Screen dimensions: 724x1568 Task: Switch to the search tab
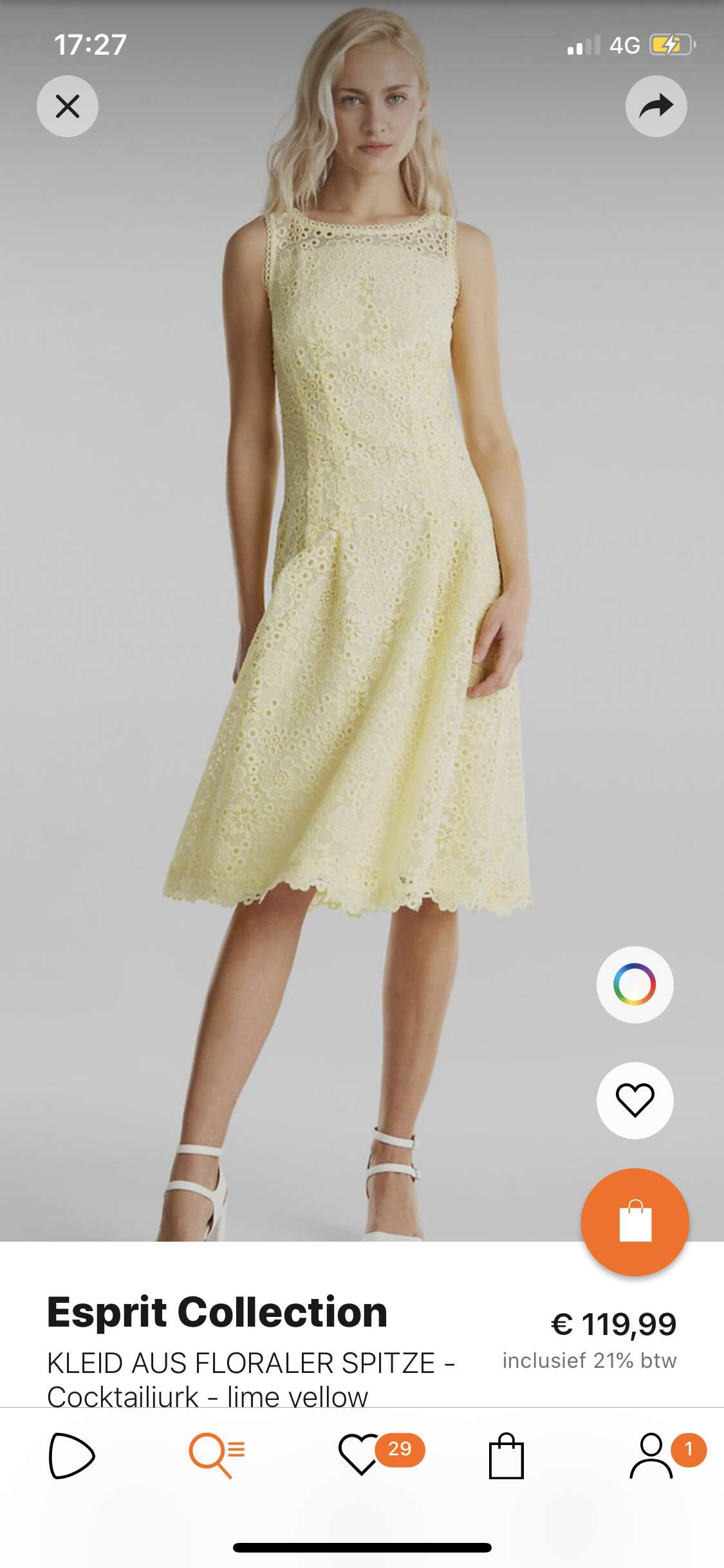point(217,1455)
